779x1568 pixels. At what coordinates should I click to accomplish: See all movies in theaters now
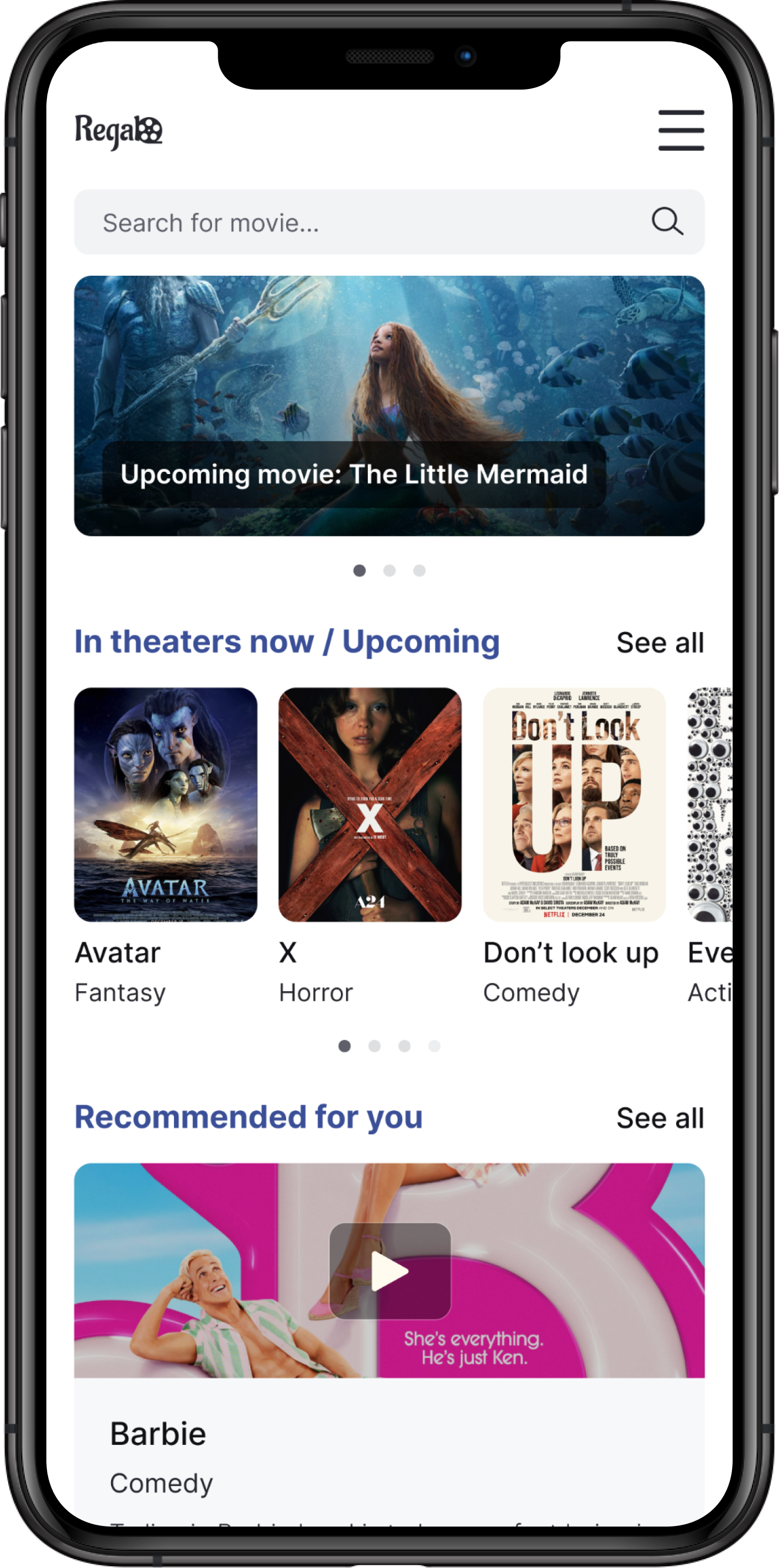(x=660, y=643)
